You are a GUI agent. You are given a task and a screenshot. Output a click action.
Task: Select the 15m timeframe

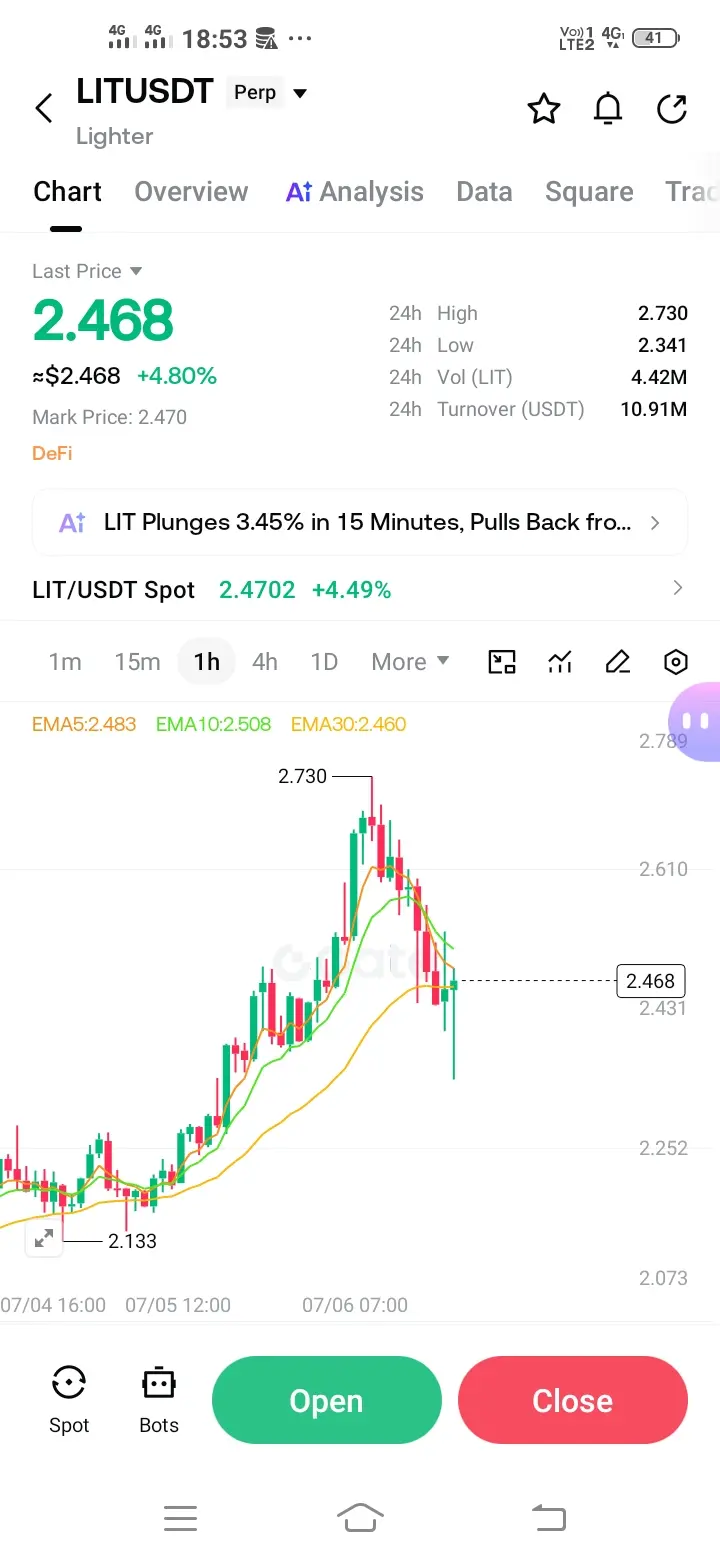tap(137, 662)
